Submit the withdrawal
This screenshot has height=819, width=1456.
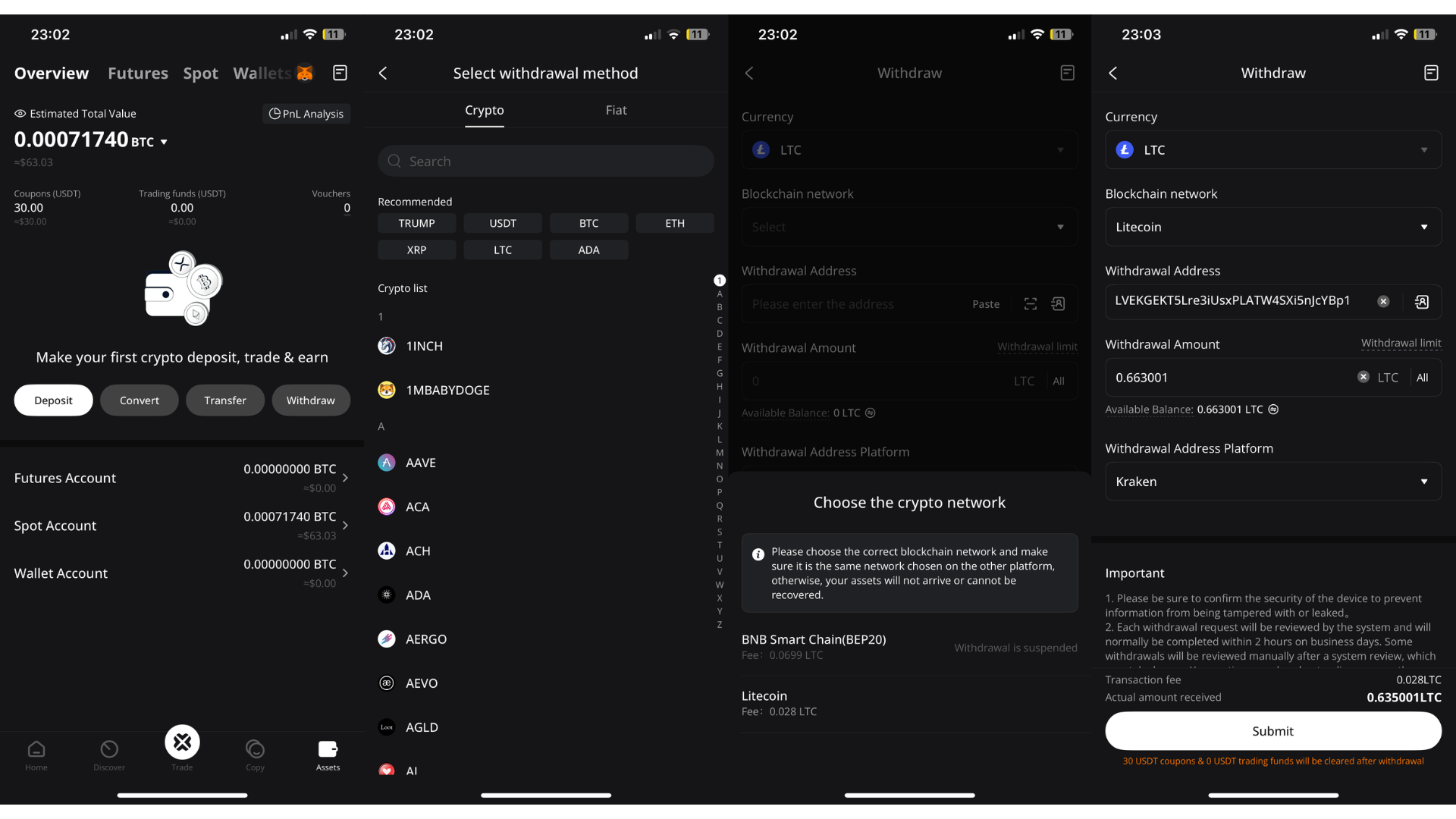click(1272, 731)
